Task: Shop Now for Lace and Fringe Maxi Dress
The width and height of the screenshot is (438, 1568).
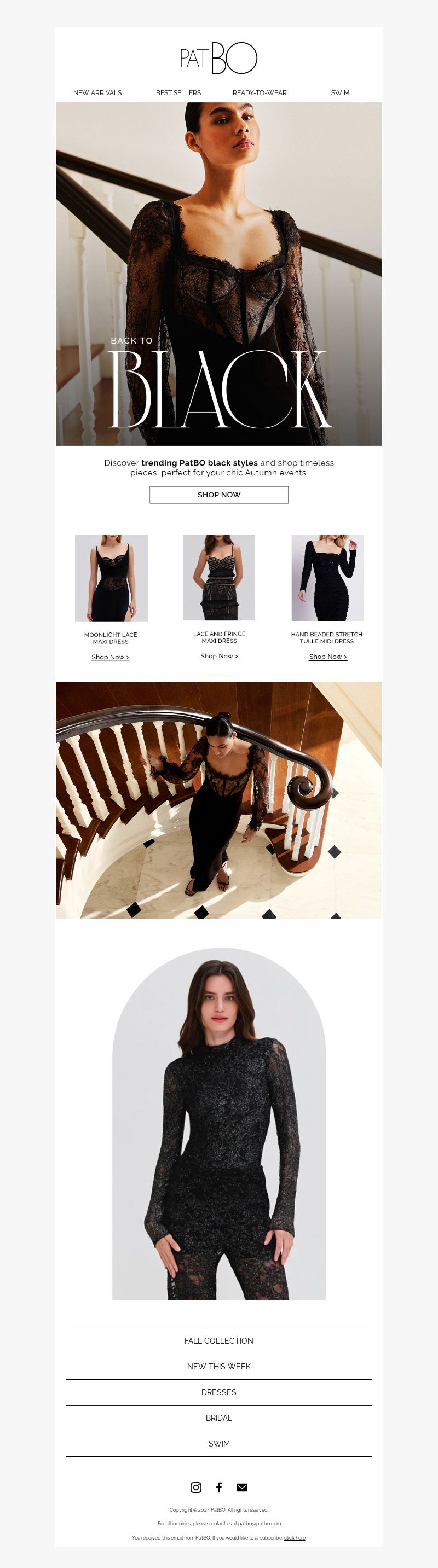Action: [218, 656]
